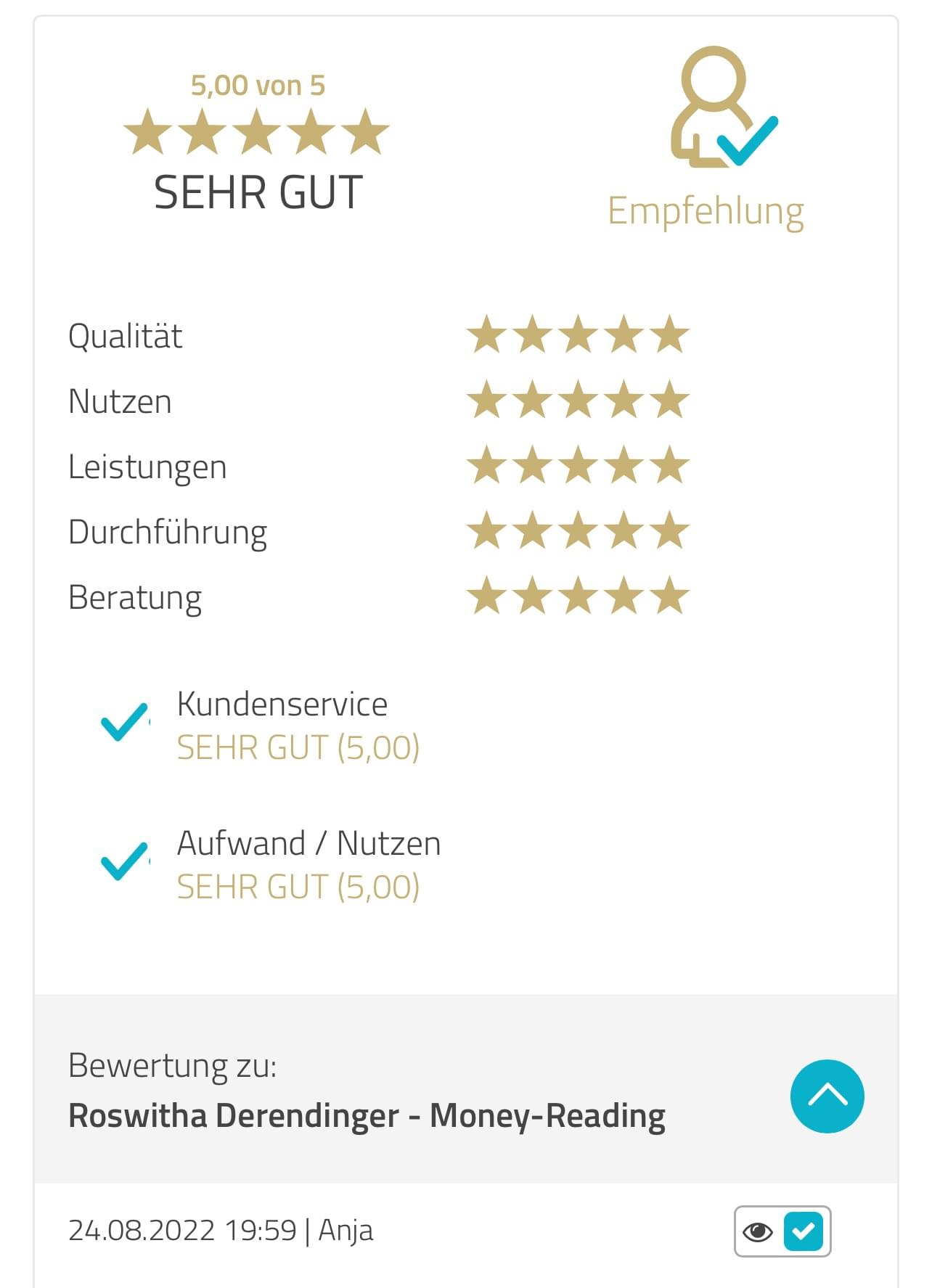This screenshot has width=932, height=1288.
Task: Tap the blue scroll-to-top arrow button
Action: coord(827,1096)
